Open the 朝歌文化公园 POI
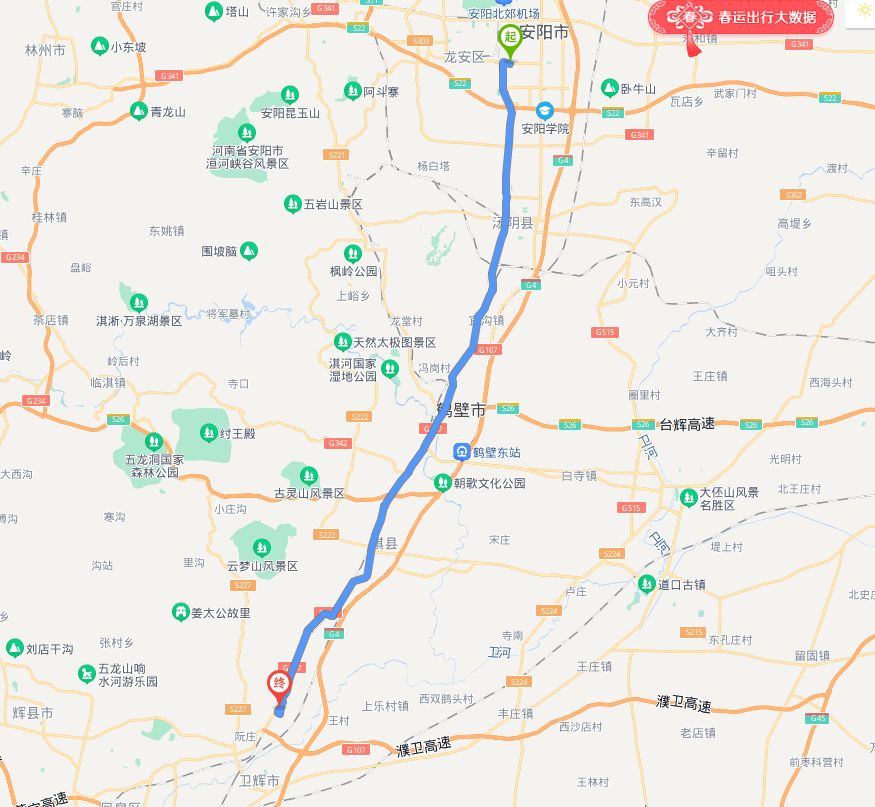 click(x=441, y=483)
